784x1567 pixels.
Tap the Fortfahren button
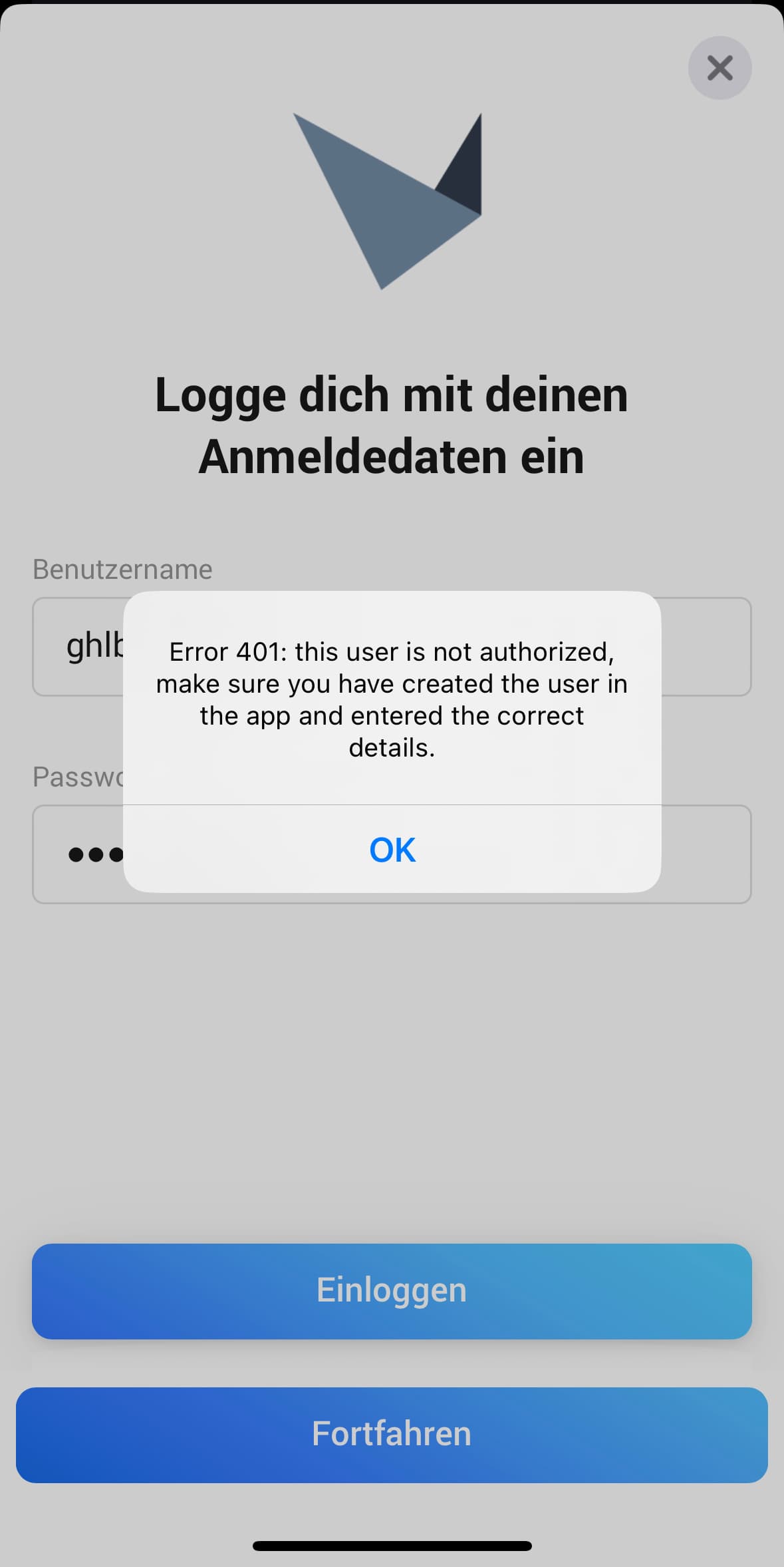(392, 1435)
